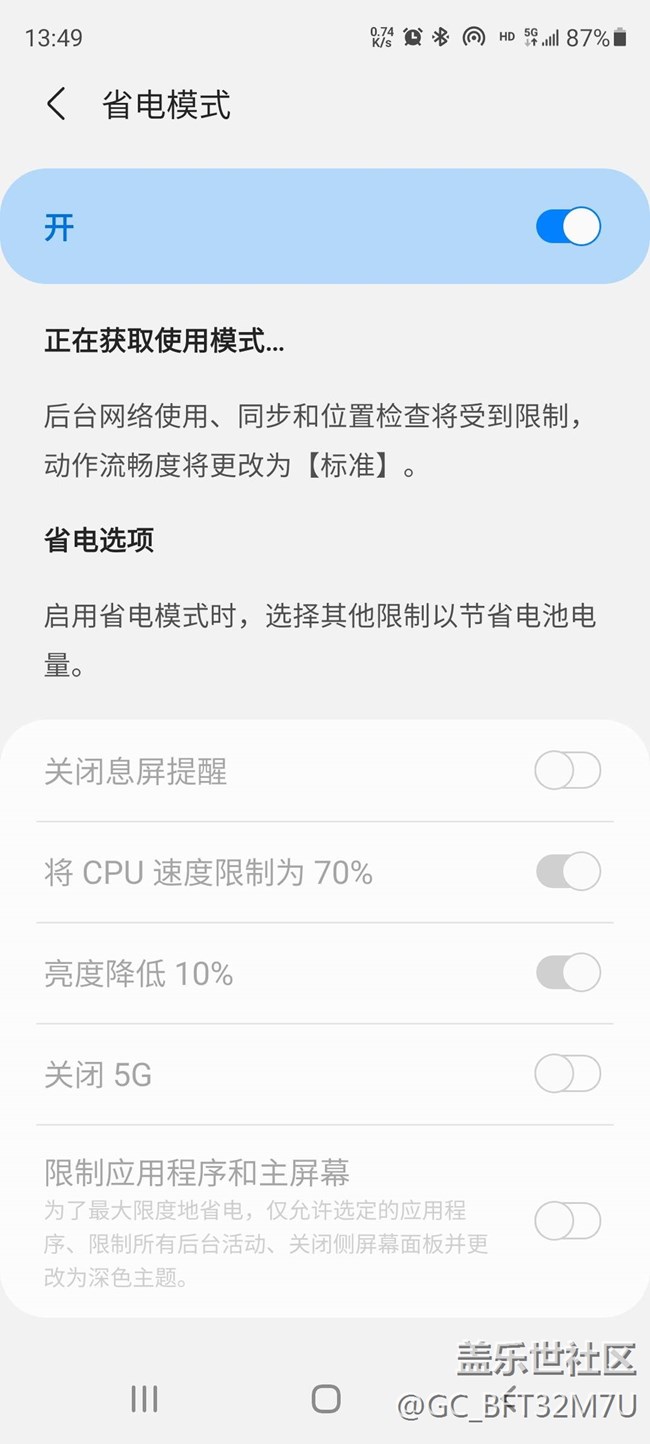Toggle 将 CPU 速度限制为 70% switch
The width and height of the screenshot is (650, 1444).
(x=568, y=872)
